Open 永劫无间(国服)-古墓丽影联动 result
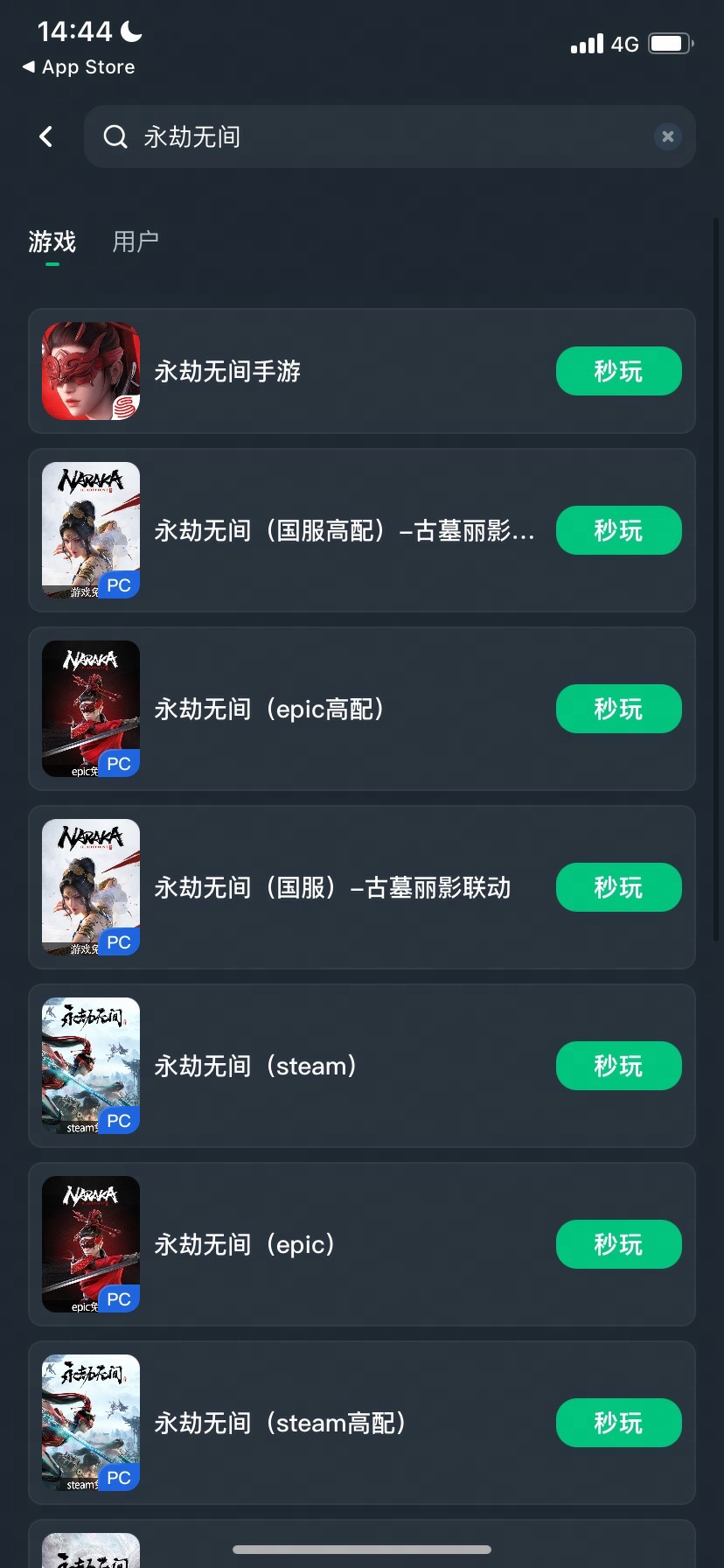724x1568 pixels. tap(332, 887)
